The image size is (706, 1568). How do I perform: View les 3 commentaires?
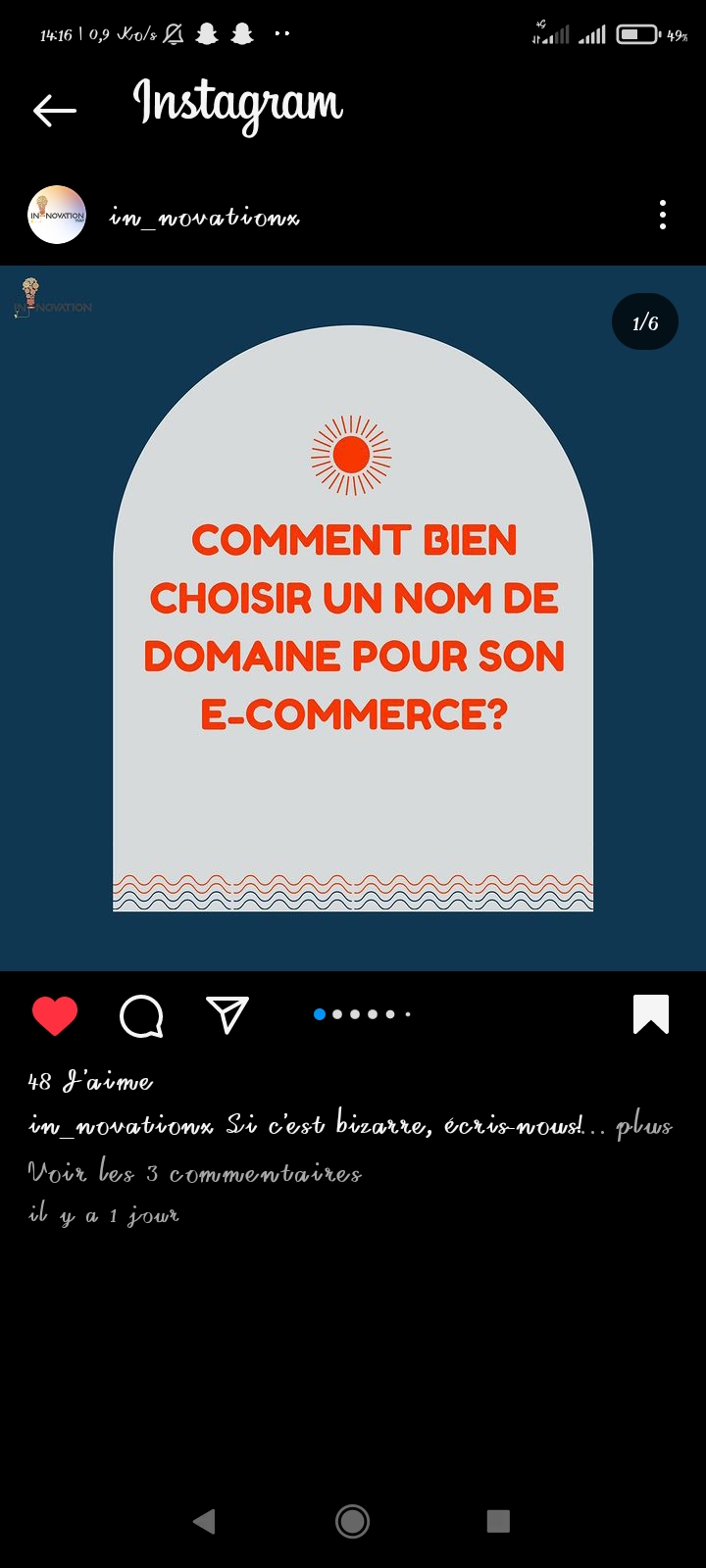click(x=194, y=1173)
